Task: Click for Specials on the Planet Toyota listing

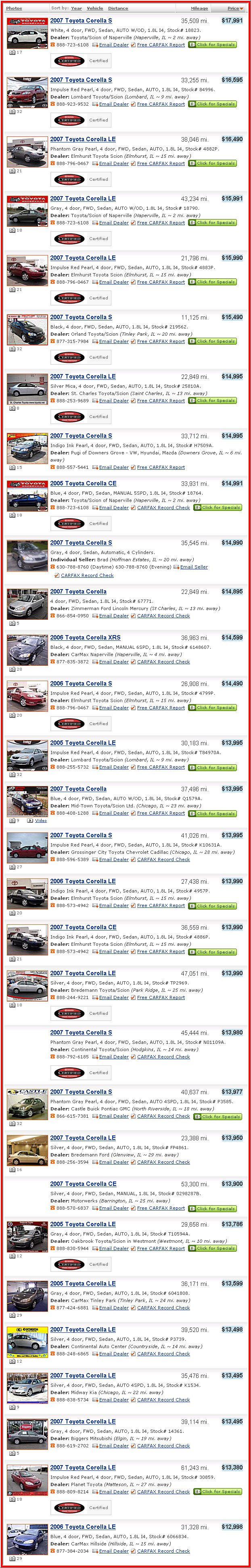Action: click(218, 1491)
